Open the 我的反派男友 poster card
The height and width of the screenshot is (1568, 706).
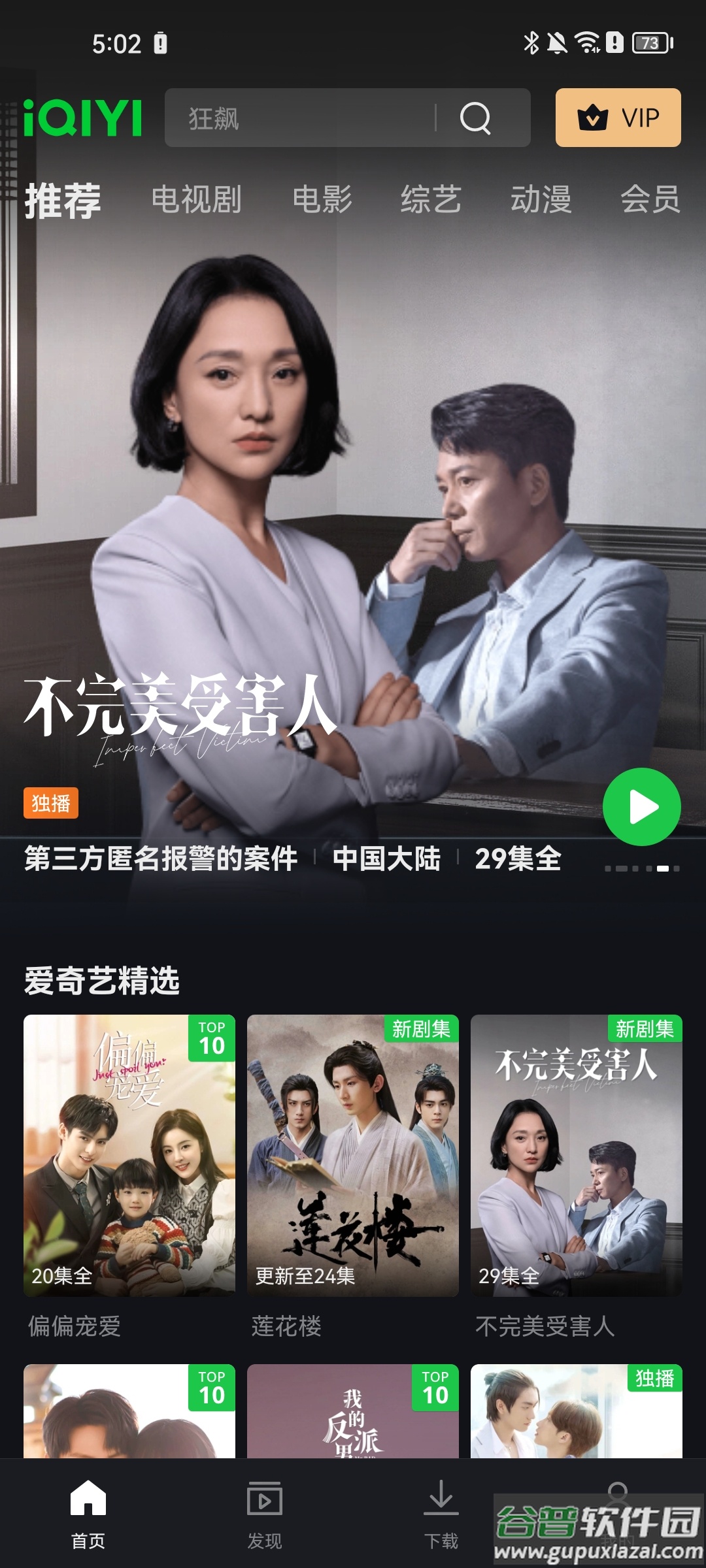coord(353,1411)
